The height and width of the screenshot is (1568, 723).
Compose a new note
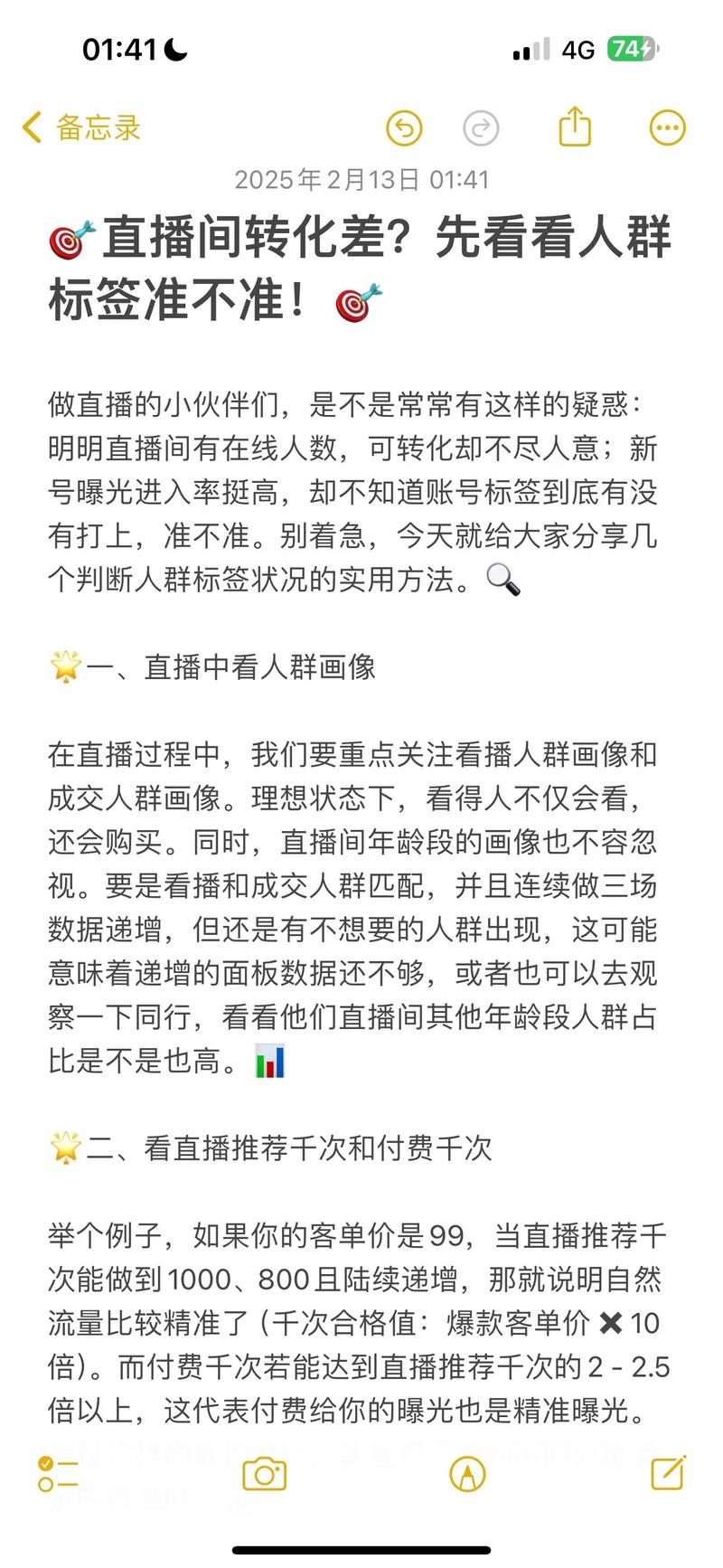coord(669,1473)
